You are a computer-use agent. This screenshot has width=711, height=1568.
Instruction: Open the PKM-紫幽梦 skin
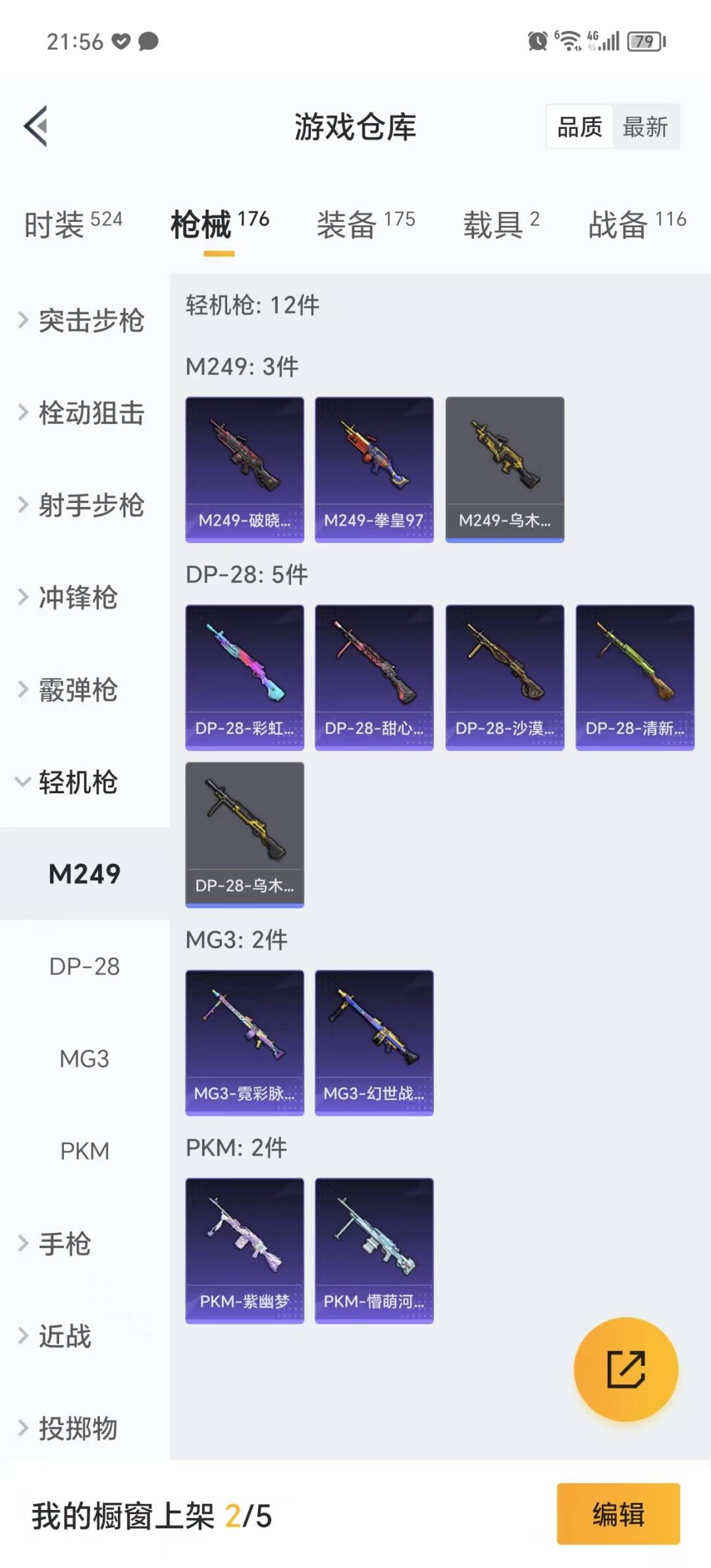pyautogui.click(x=244, y=1250)
